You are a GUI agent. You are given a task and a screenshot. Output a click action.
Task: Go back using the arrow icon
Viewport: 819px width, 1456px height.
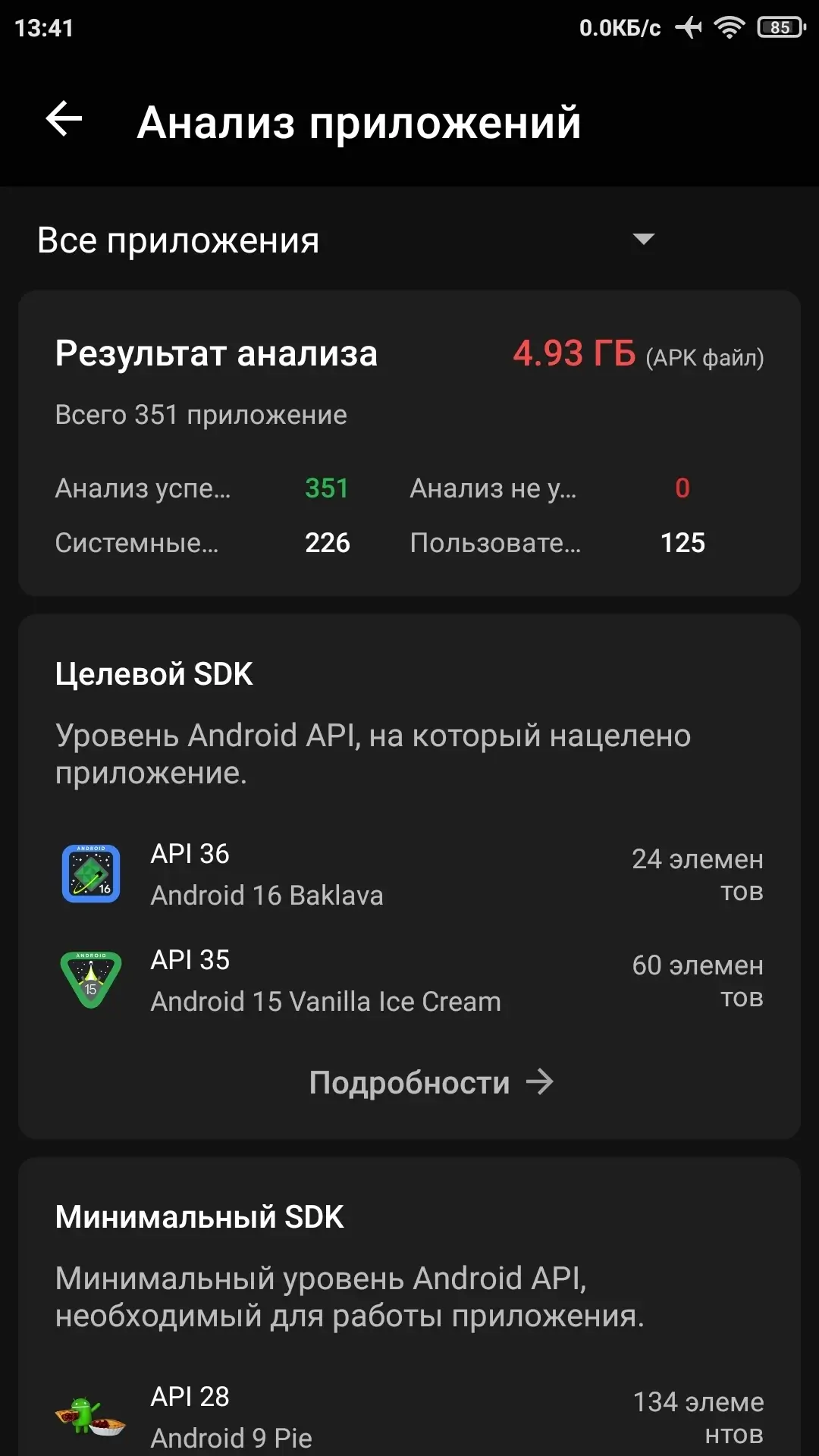pos(64,120)
